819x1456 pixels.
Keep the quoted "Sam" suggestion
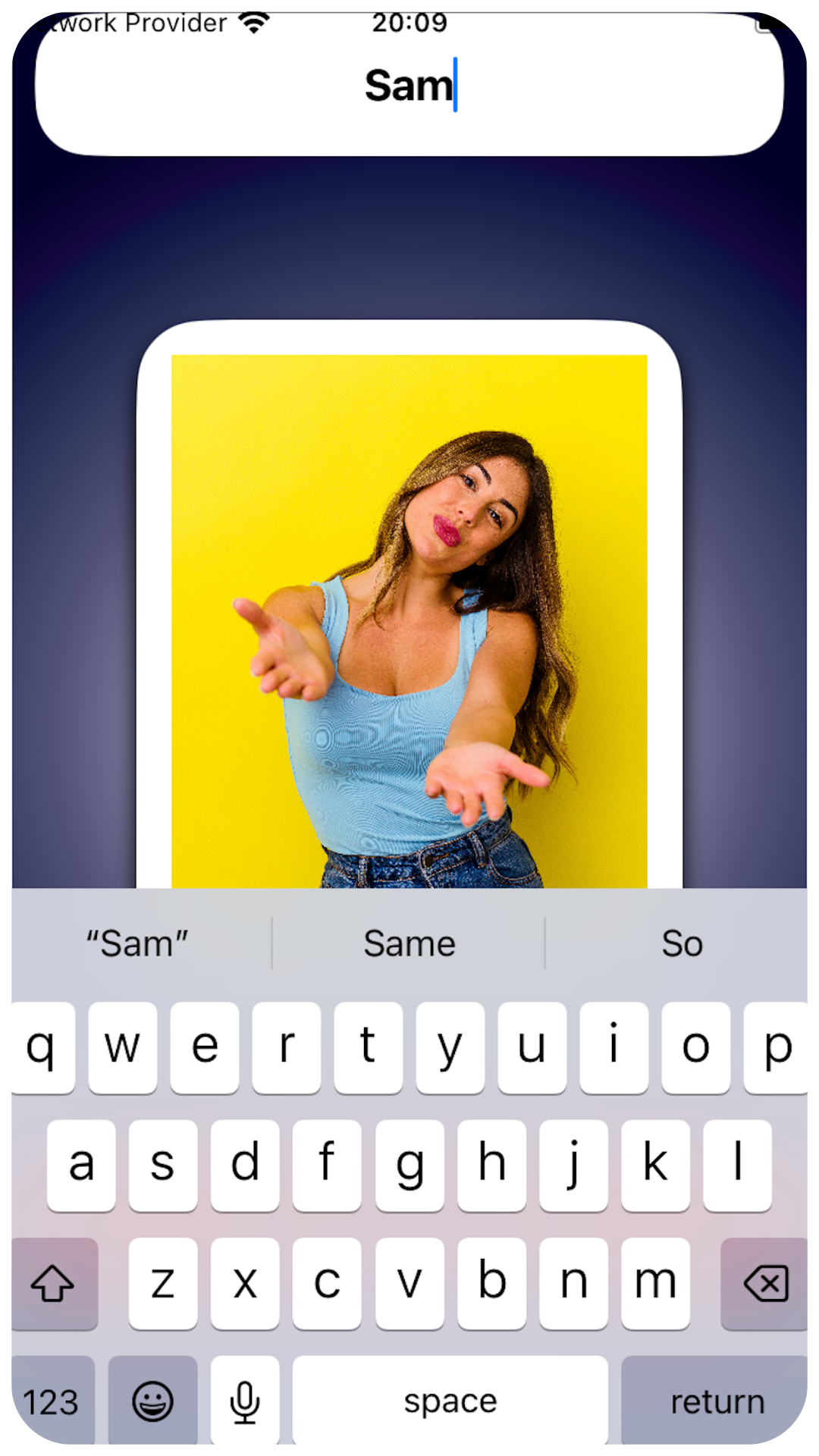[x=137, y=944]
